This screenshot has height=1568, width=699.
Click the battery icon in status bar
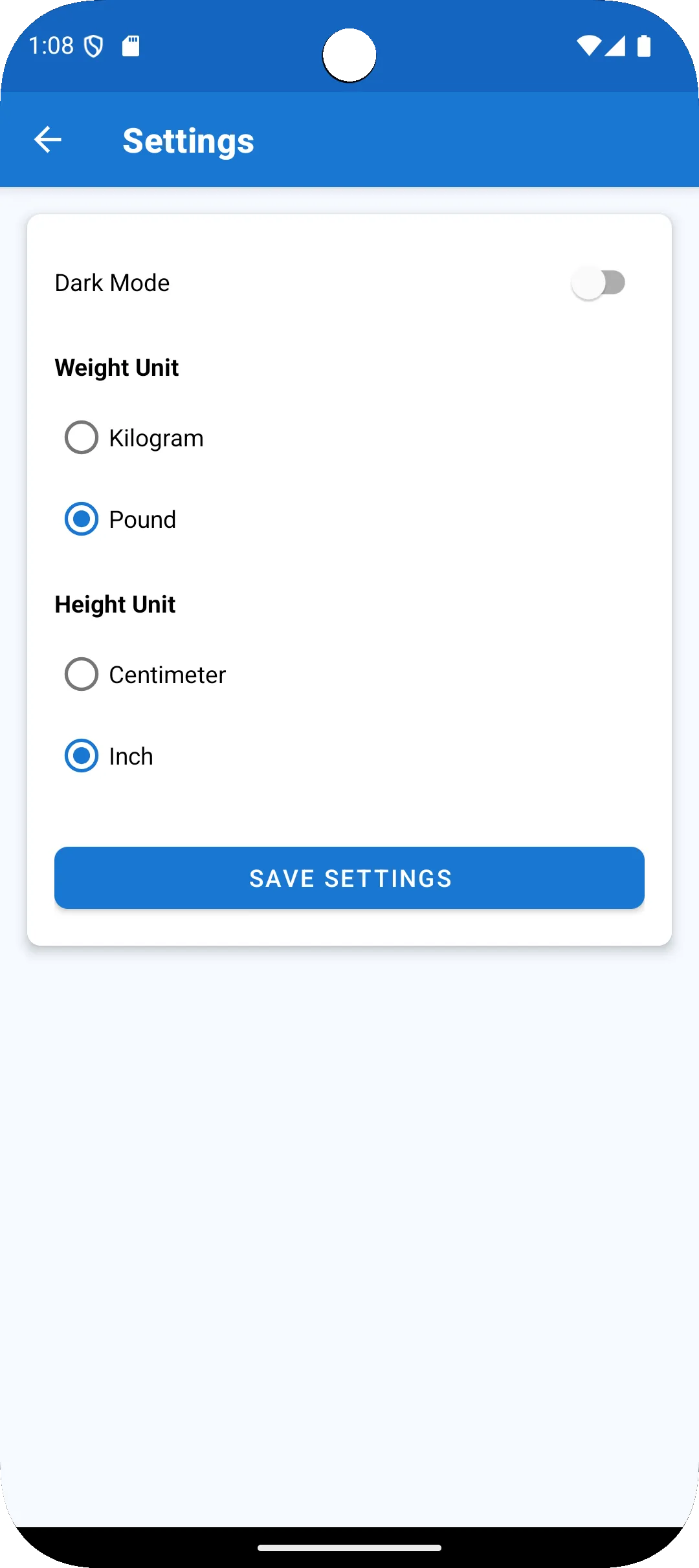(643, 45)
